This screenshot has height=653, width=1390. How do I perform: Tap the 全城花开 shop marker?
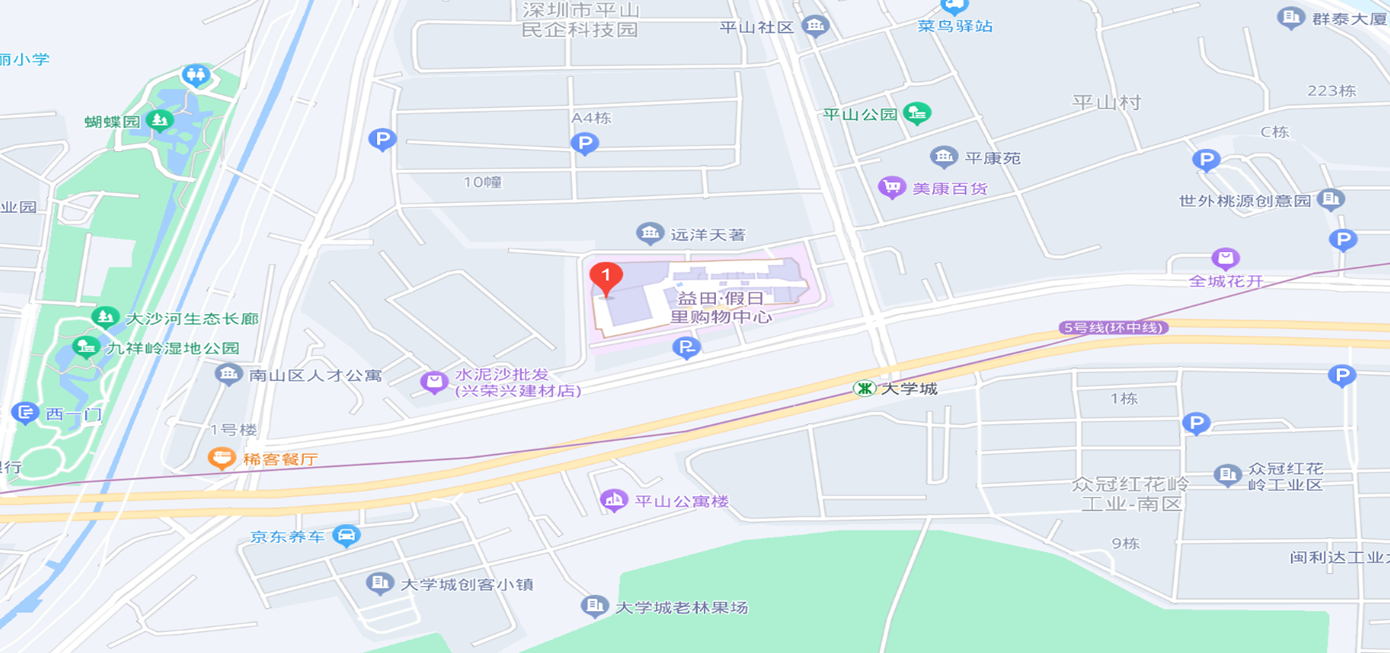pos(1225,259)
